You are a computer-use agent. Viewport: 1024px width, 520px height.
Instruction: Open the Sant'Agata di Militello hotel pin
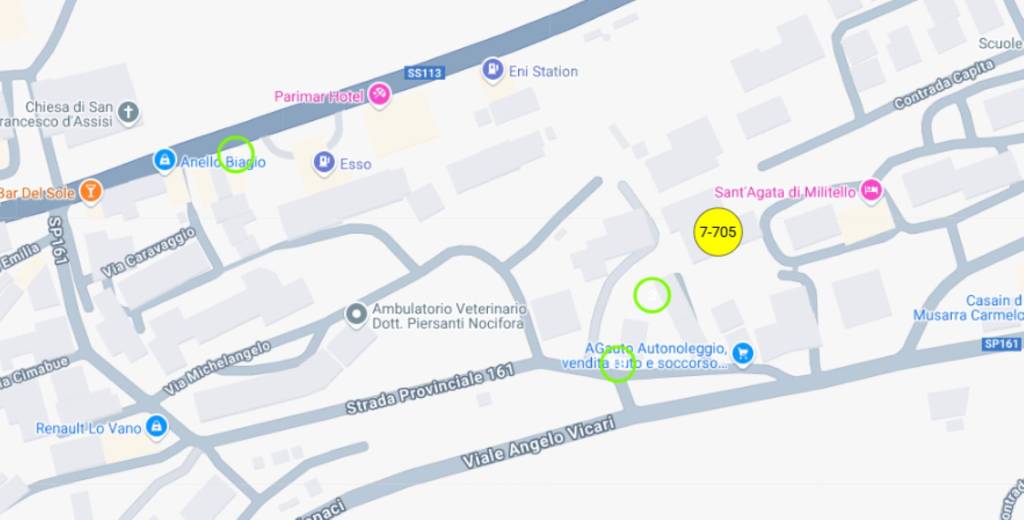[x=871, y=190]
